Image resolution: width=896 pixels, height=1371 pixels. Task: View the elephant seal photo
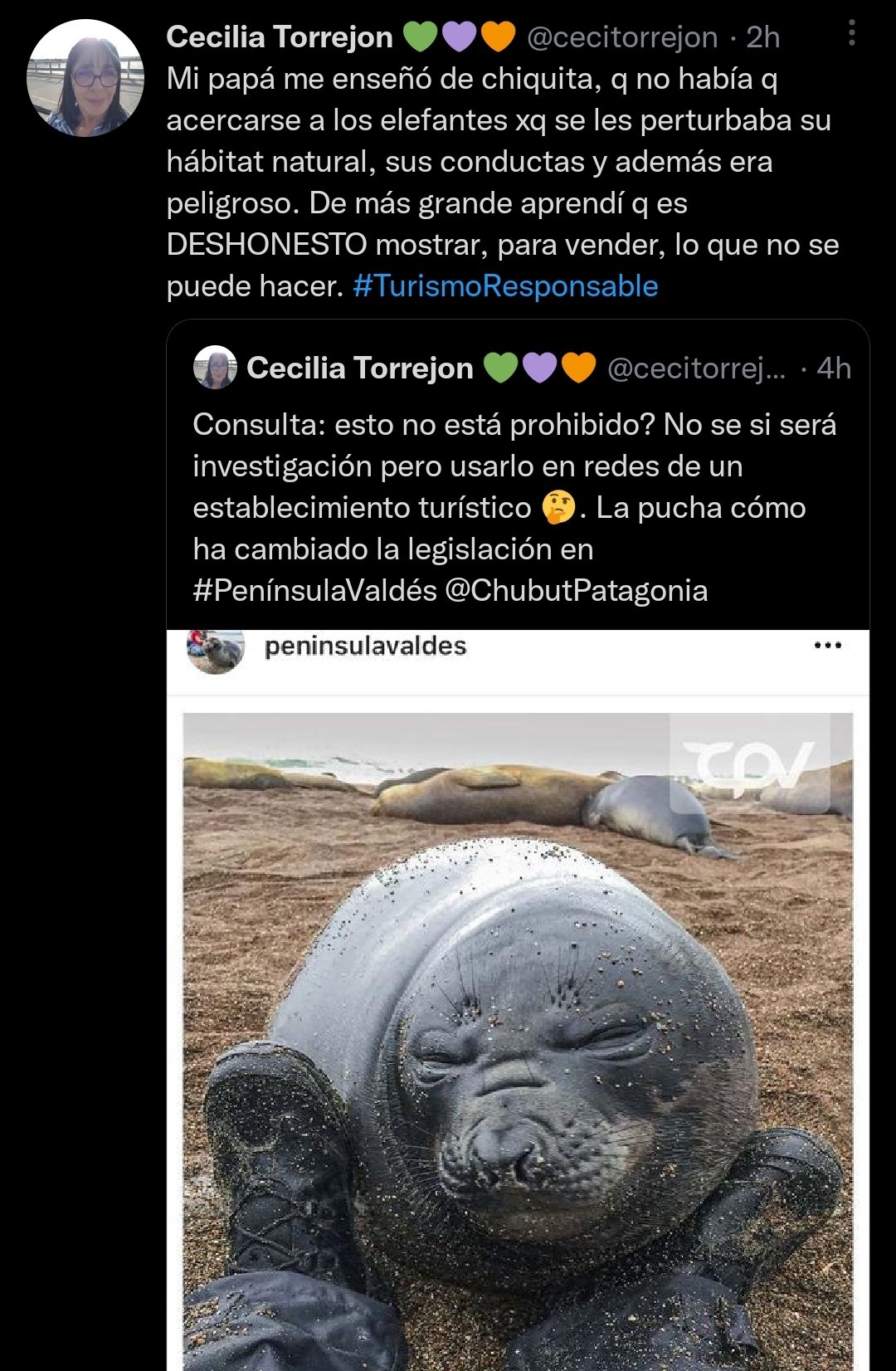click(x=518, y=1037)
